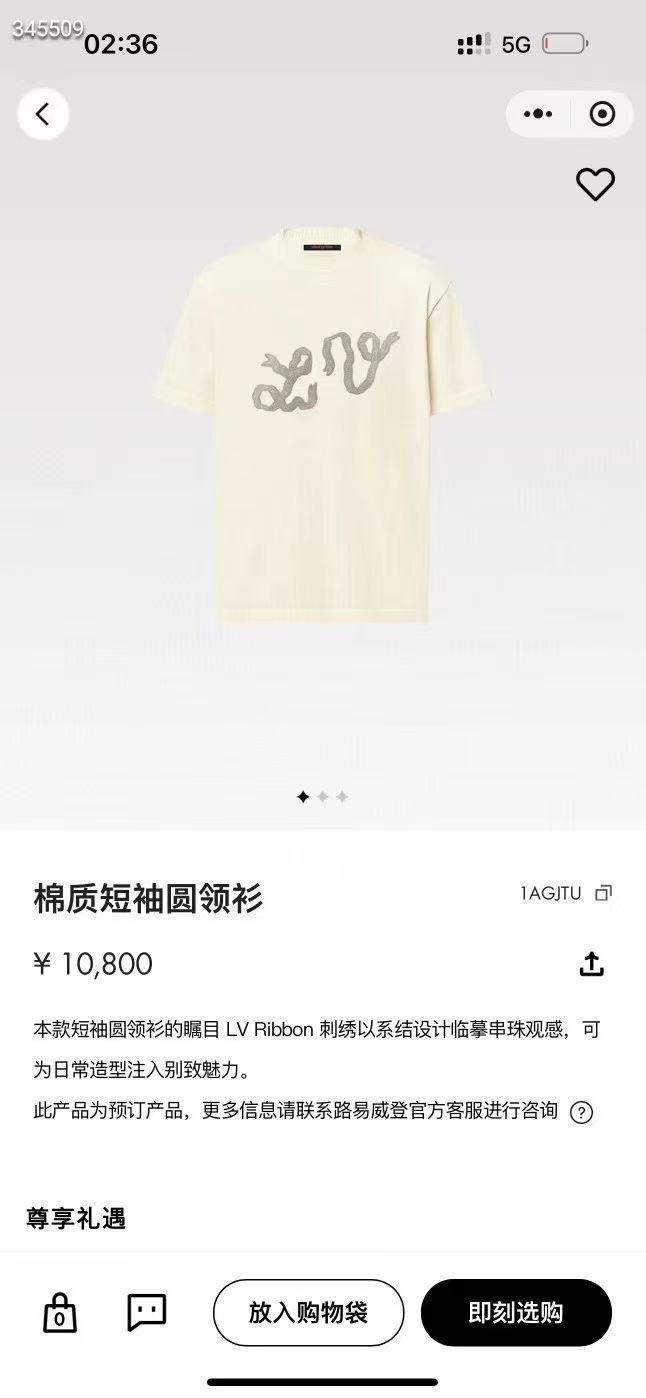The image size is (646, 1398).
Task: Share this product
Action: [592, 964]
